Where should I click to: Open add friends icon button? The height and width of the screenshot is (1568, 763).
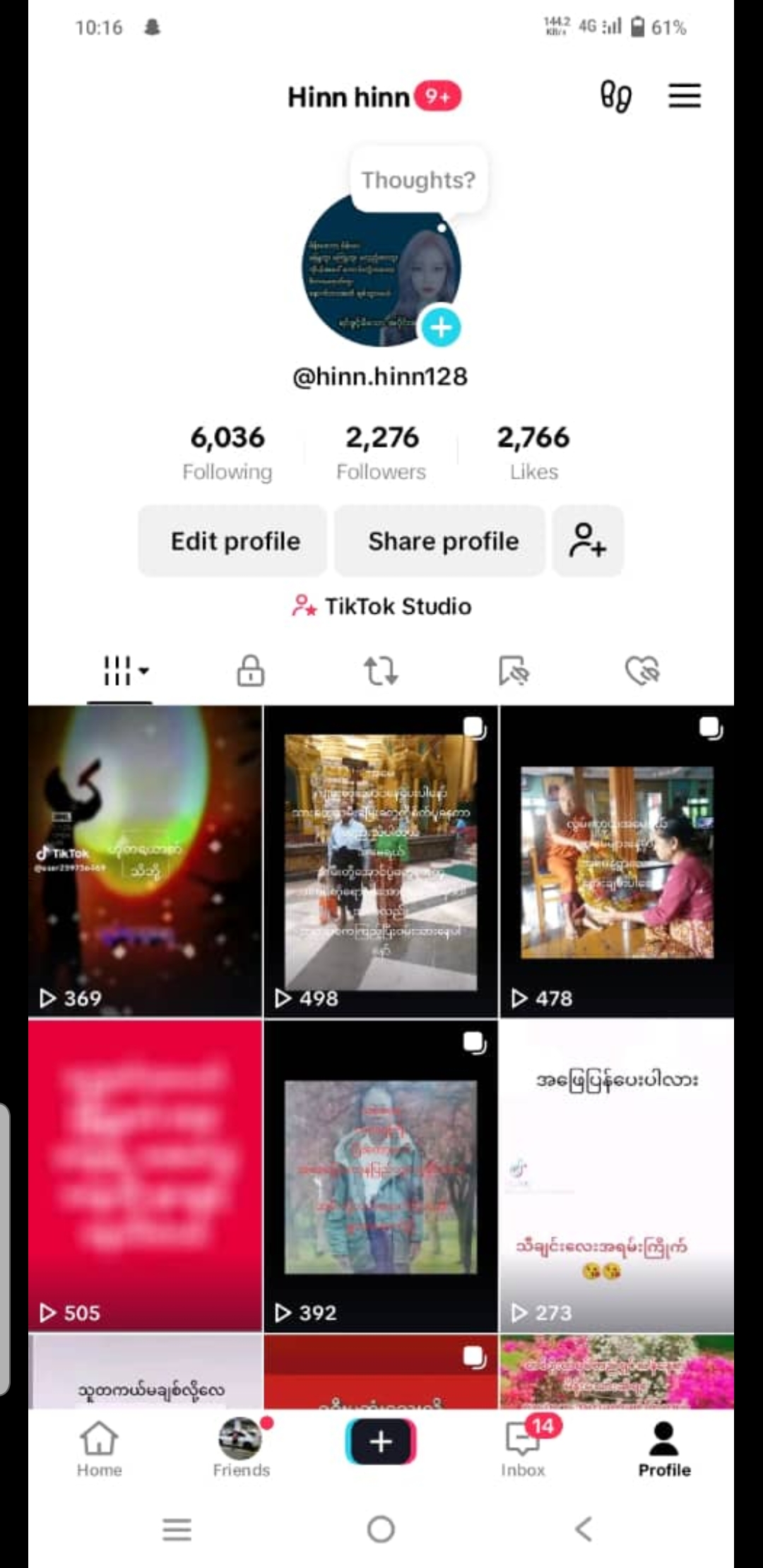click(588, 541)
